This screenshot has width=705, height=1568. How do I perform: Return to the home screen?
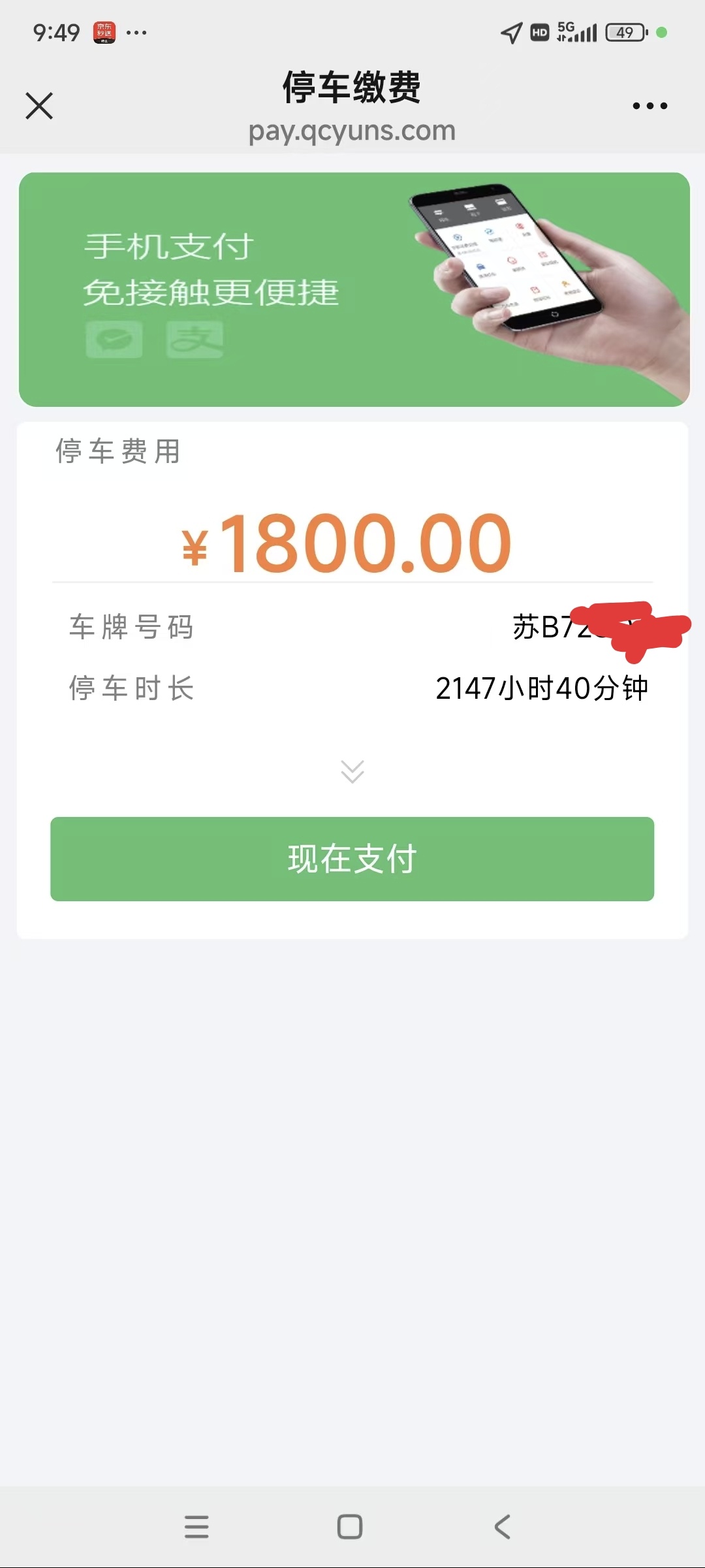point(350,1527)
